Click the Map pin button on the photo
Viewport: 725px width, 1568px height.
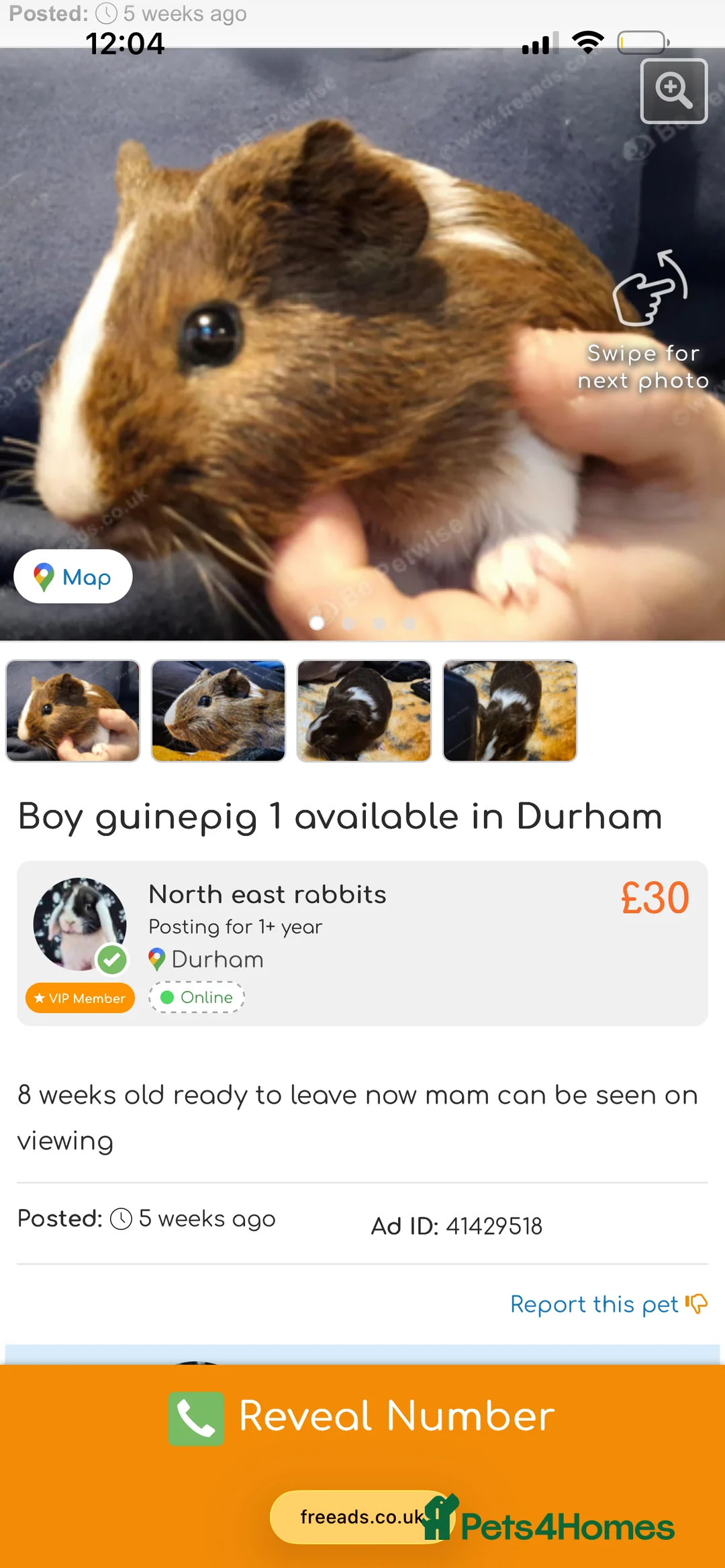[x=72, y=576]
